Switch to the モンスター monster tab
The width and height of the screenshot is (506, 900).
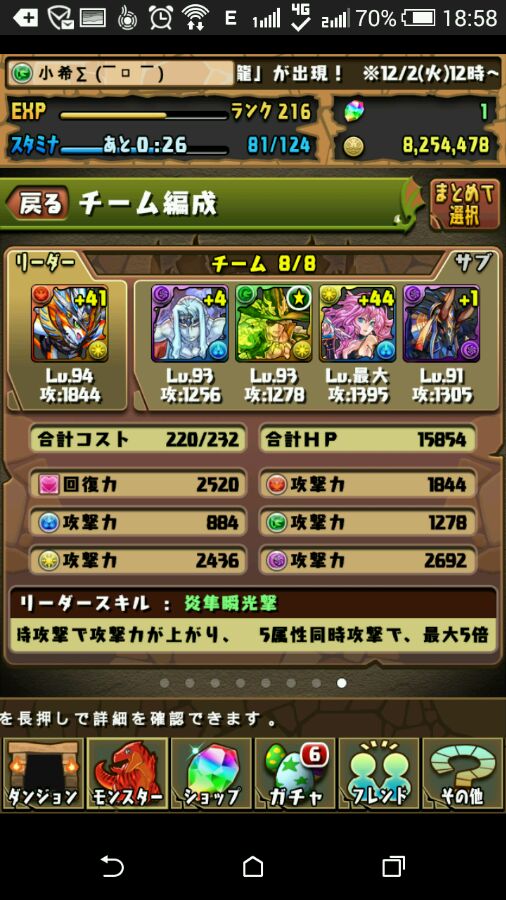127,773
